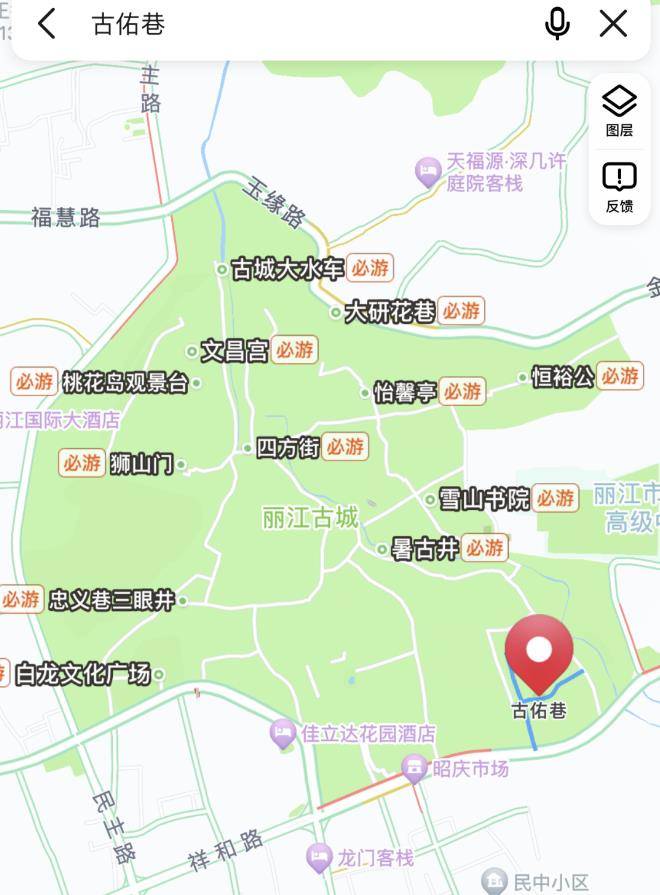Go back using the back arrow
660x895 pixels.
(47, 24)
